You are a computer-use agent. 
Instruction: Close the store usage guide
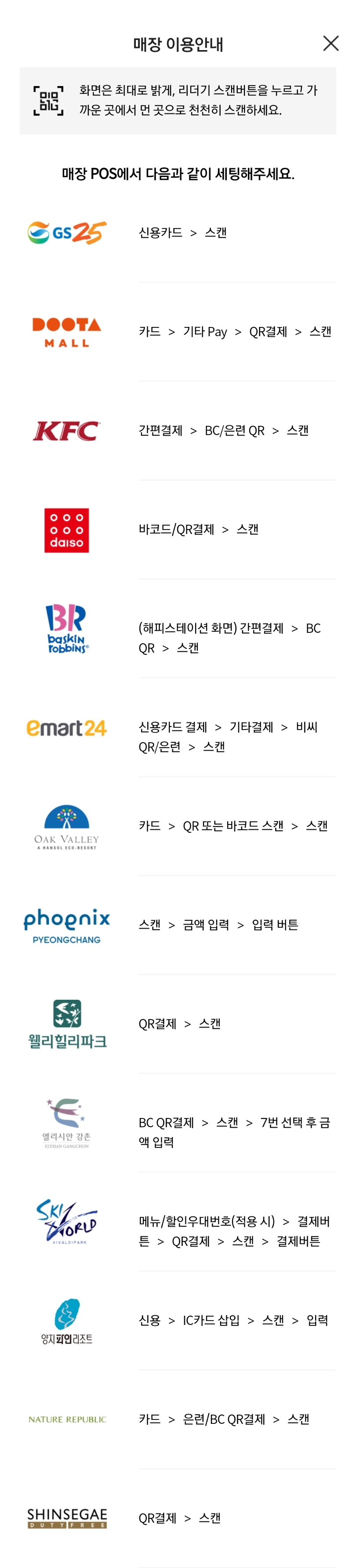click(x=331, y=43)
